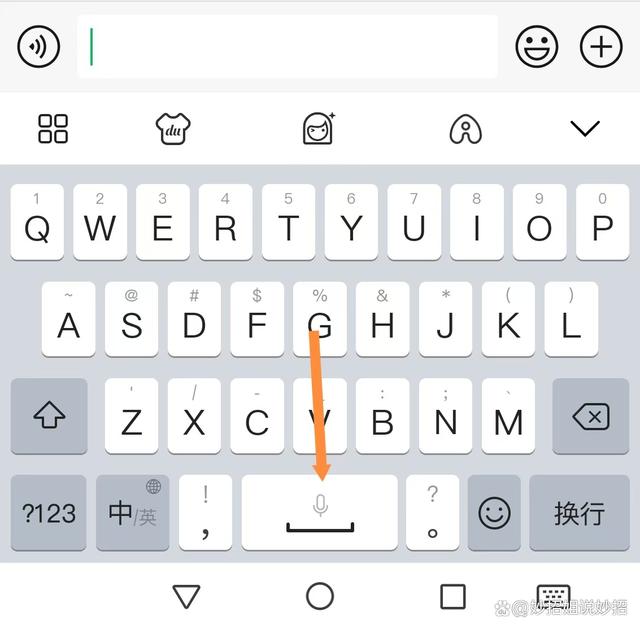The height and width of the screenshot is (630, 640).
Task: Open the plus attachments menu
Action: tap(601, 46)
